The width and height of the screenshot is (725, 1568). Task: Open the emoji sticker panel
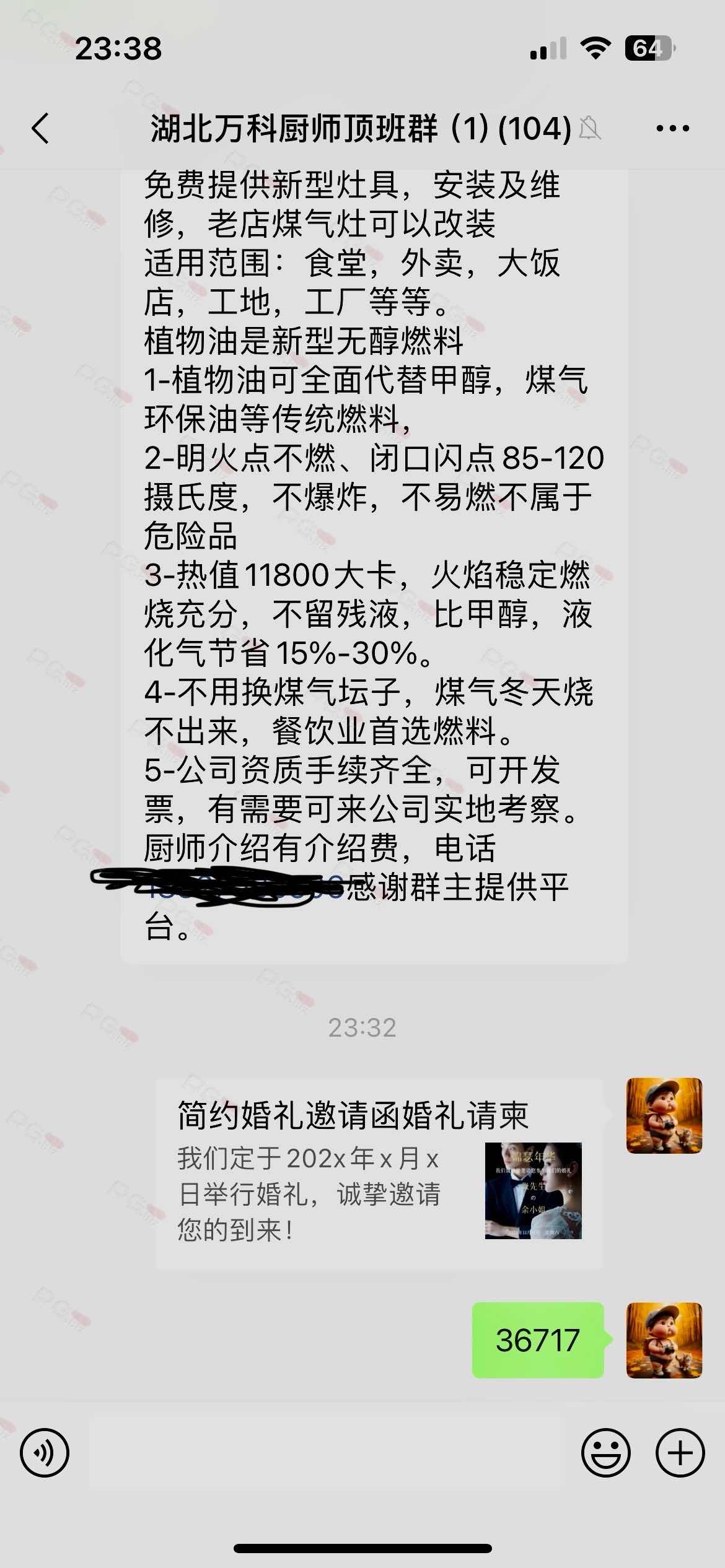(x=605, y=1452)
